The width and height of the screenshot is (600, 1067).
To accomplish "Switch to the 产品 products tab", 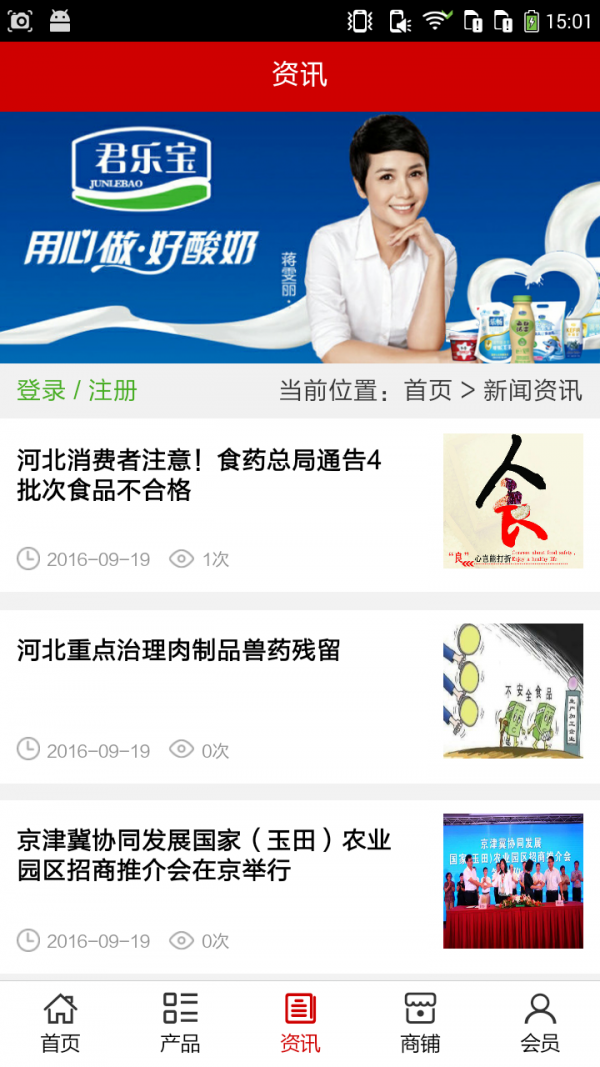I will tap(180, 1023).
